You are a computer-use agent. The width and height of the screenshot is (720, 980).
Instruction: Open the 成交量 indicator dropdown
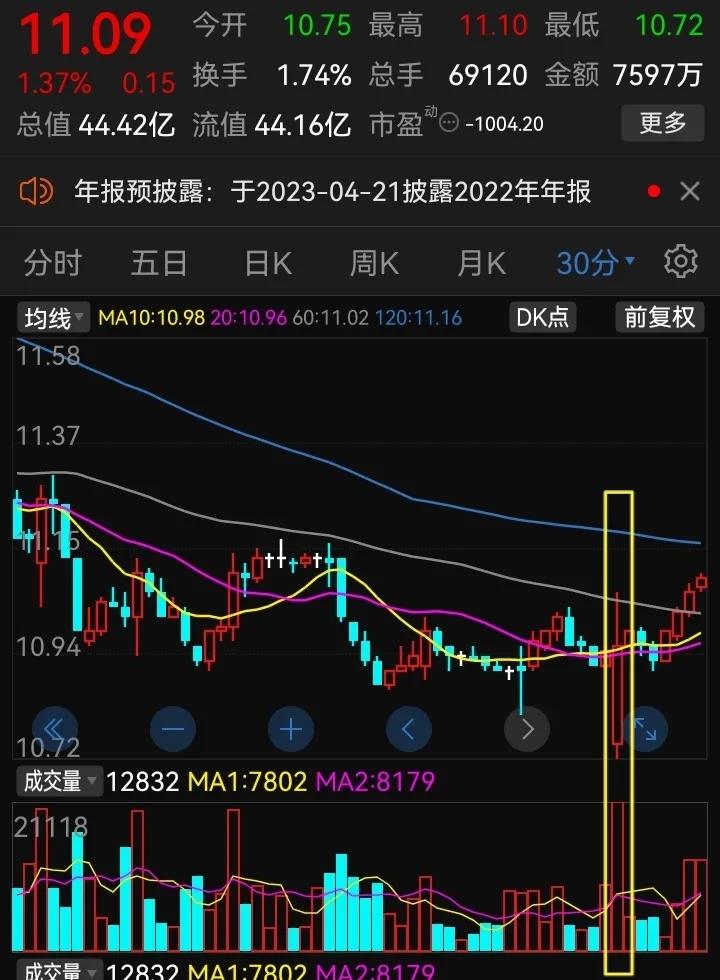[56, 782]
